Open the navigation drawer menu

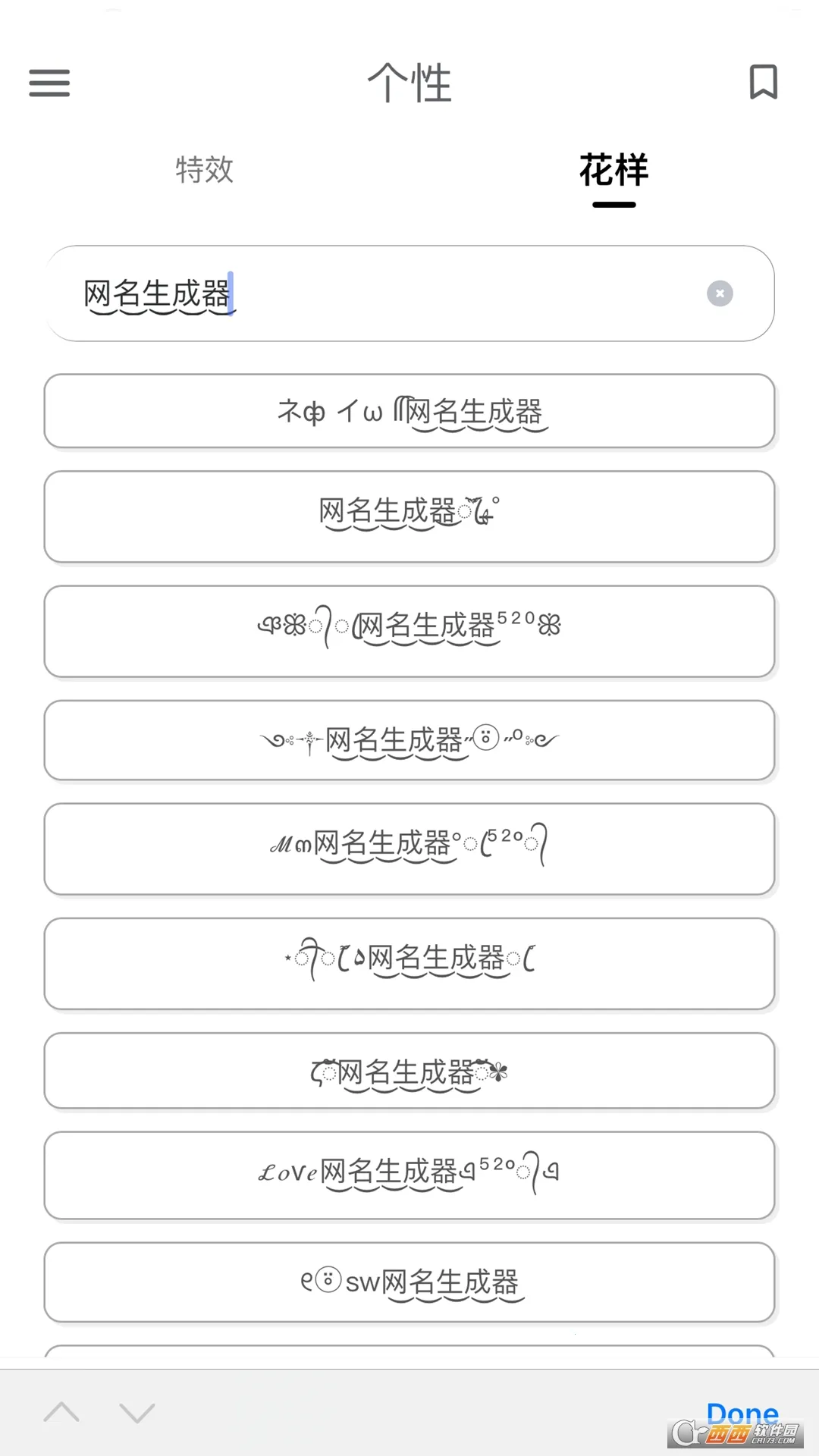(49, 83)
